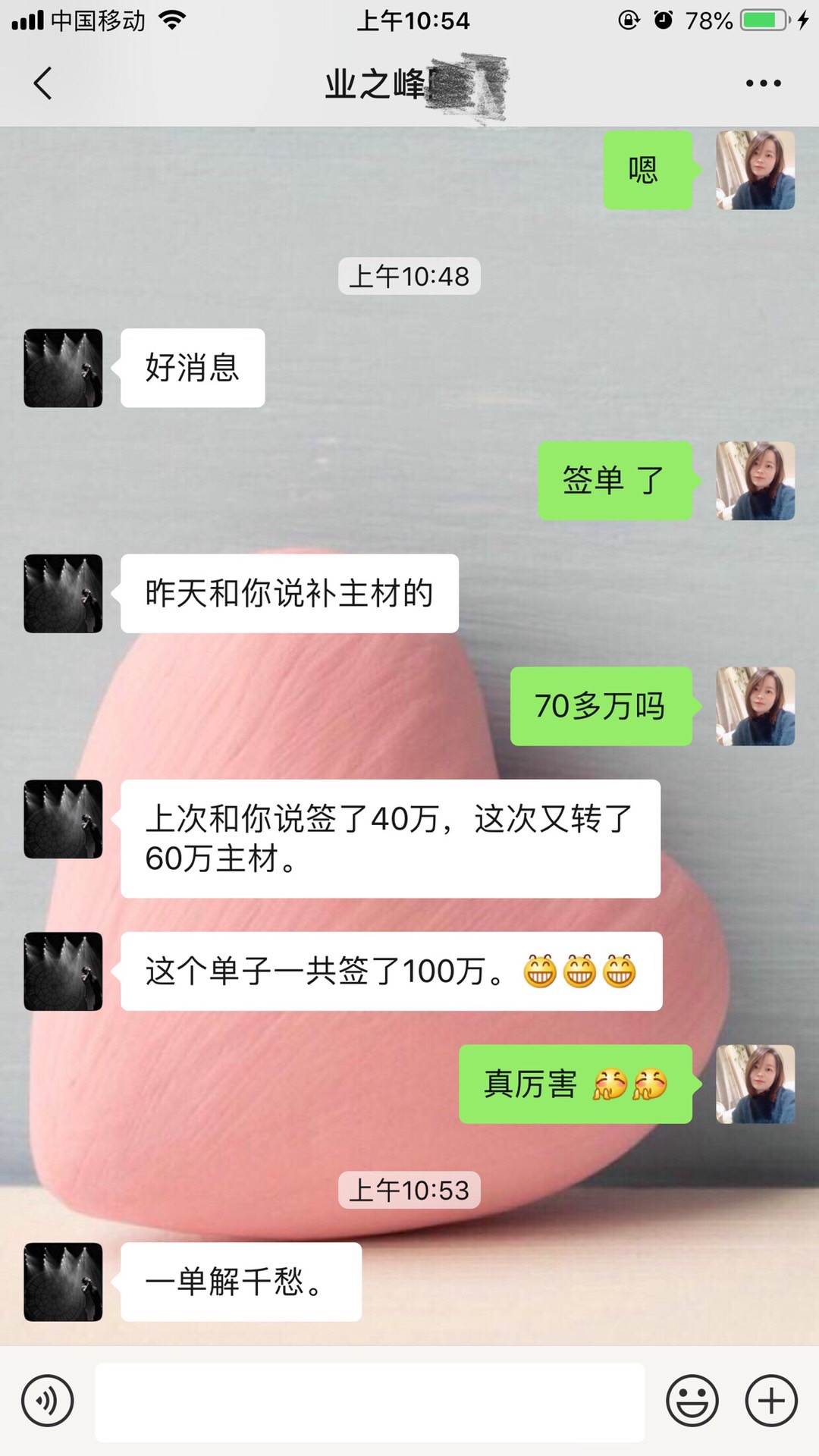Open my avatar beside 真厉害 message
Screen dimensions: 819x1456
point(755,1084)
